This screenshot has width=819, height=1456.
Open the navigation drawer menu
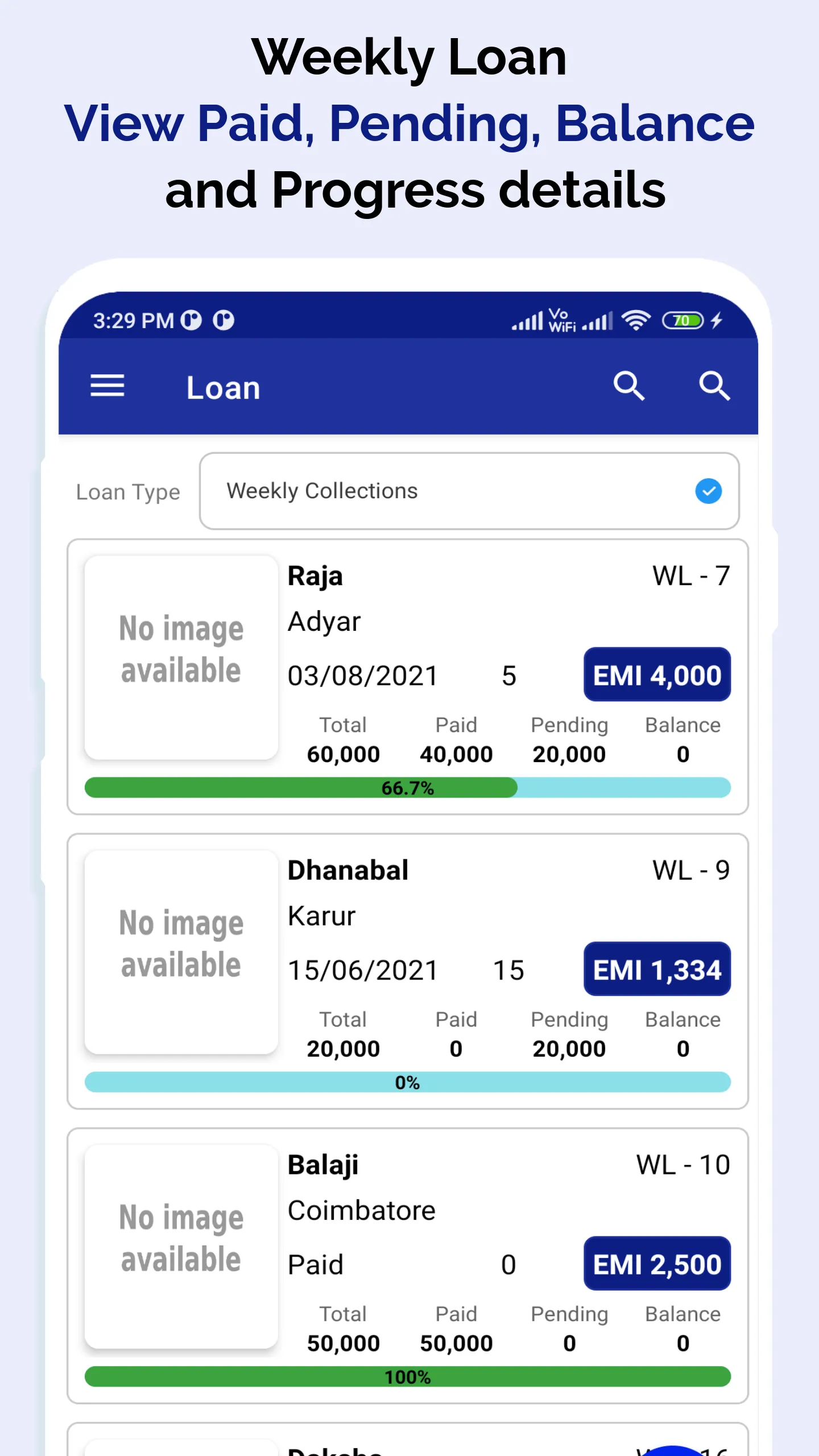tap(107, 386)
